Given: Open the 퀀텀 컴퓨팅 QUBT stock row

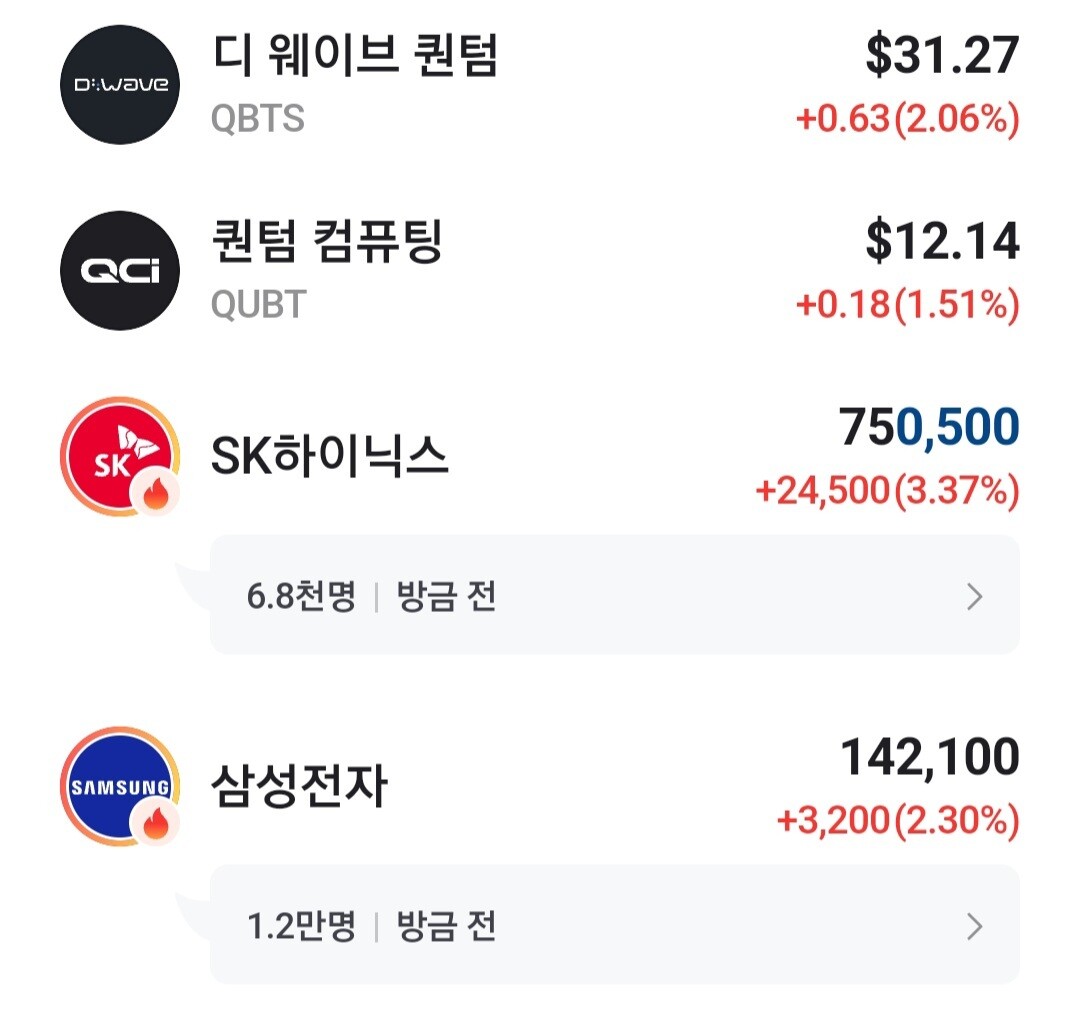Looking at the screenshot, I should pos(540,271).
